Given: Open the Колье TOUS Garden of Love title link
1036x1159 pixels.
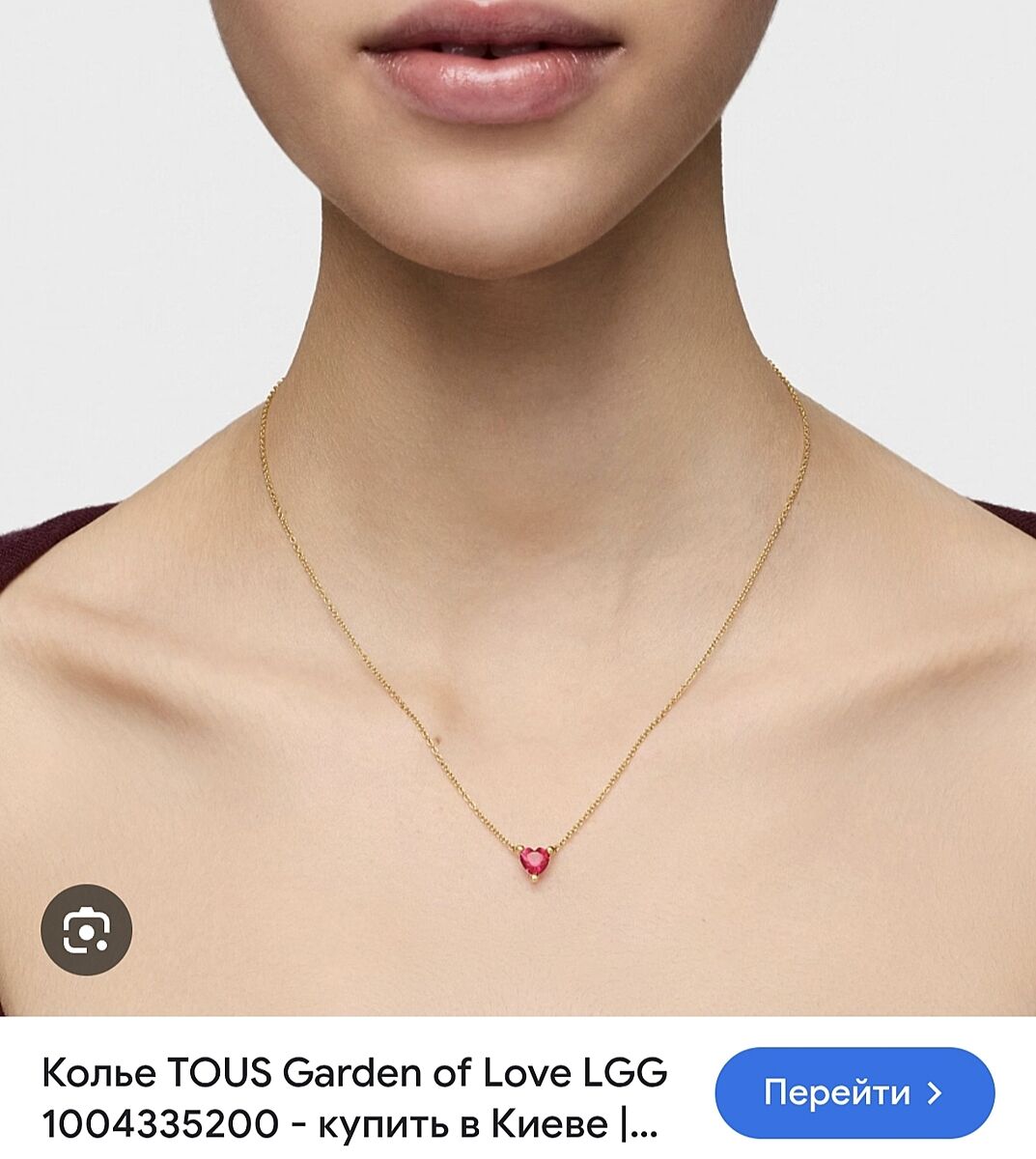Looking at the screenshot, I should tap(354, 1098).
